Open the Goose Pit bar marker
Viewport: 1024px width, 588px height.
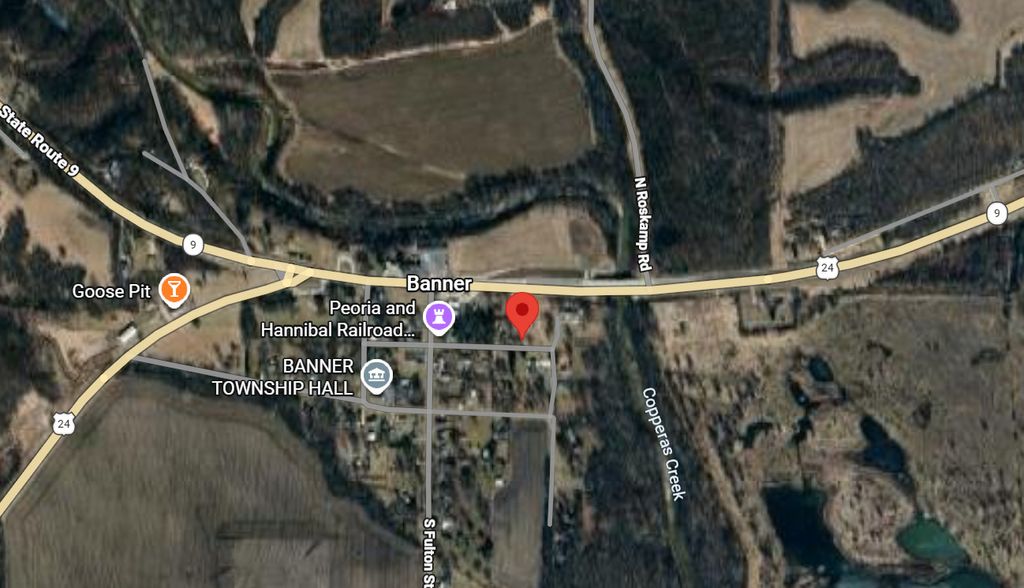pyautogui.click(x=173, y=291)
